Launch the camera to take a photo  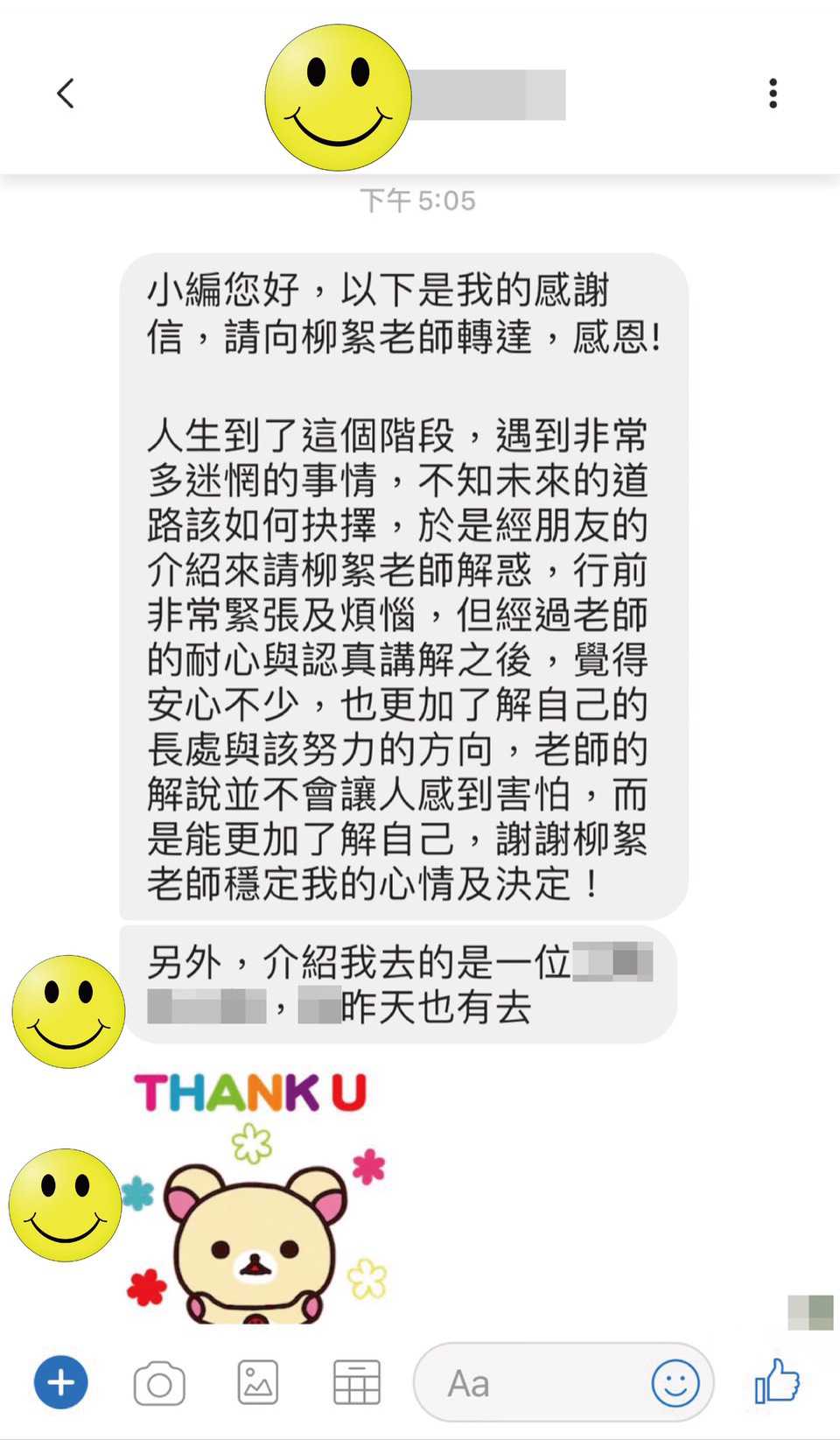[x=159, y=1384]
